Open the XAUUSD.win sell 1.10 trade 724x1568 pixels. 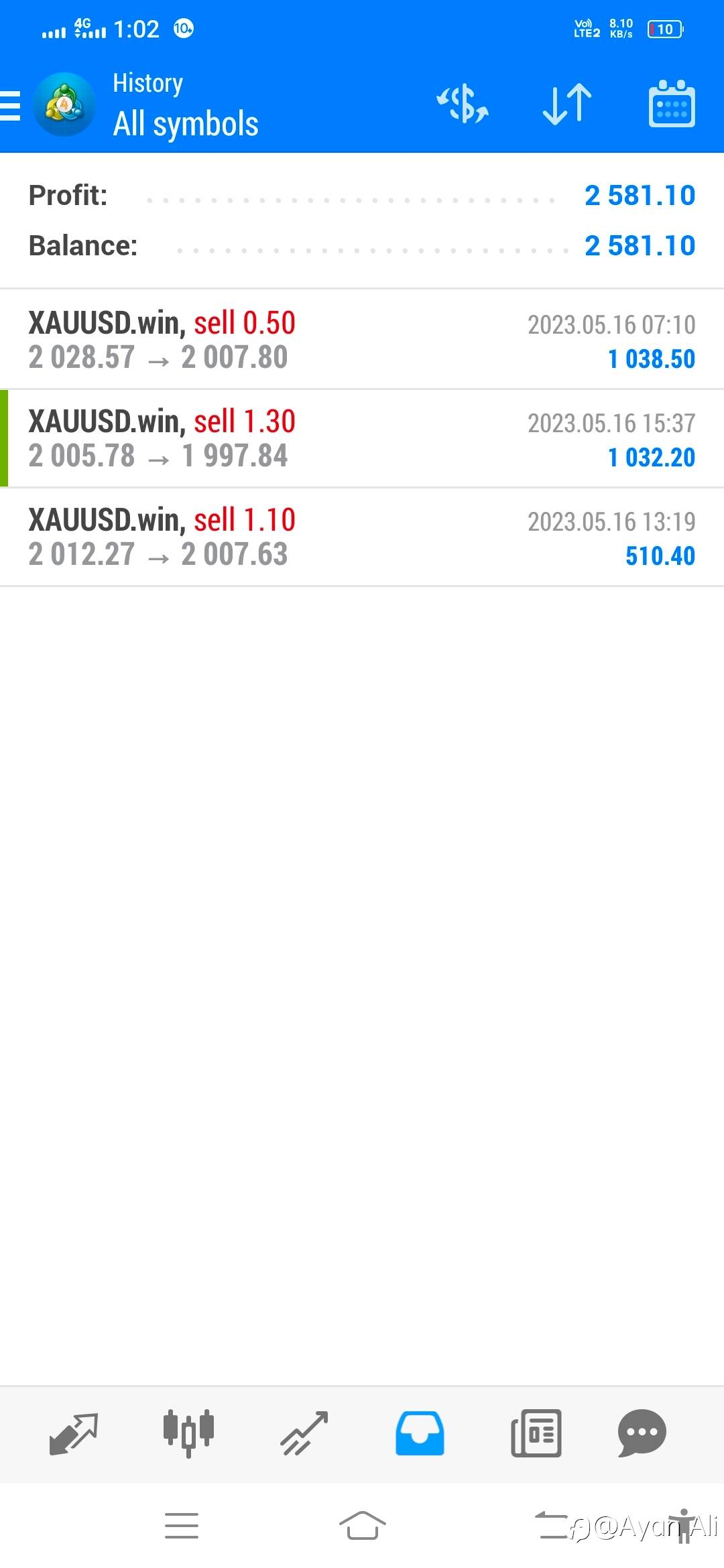(362, 537)
